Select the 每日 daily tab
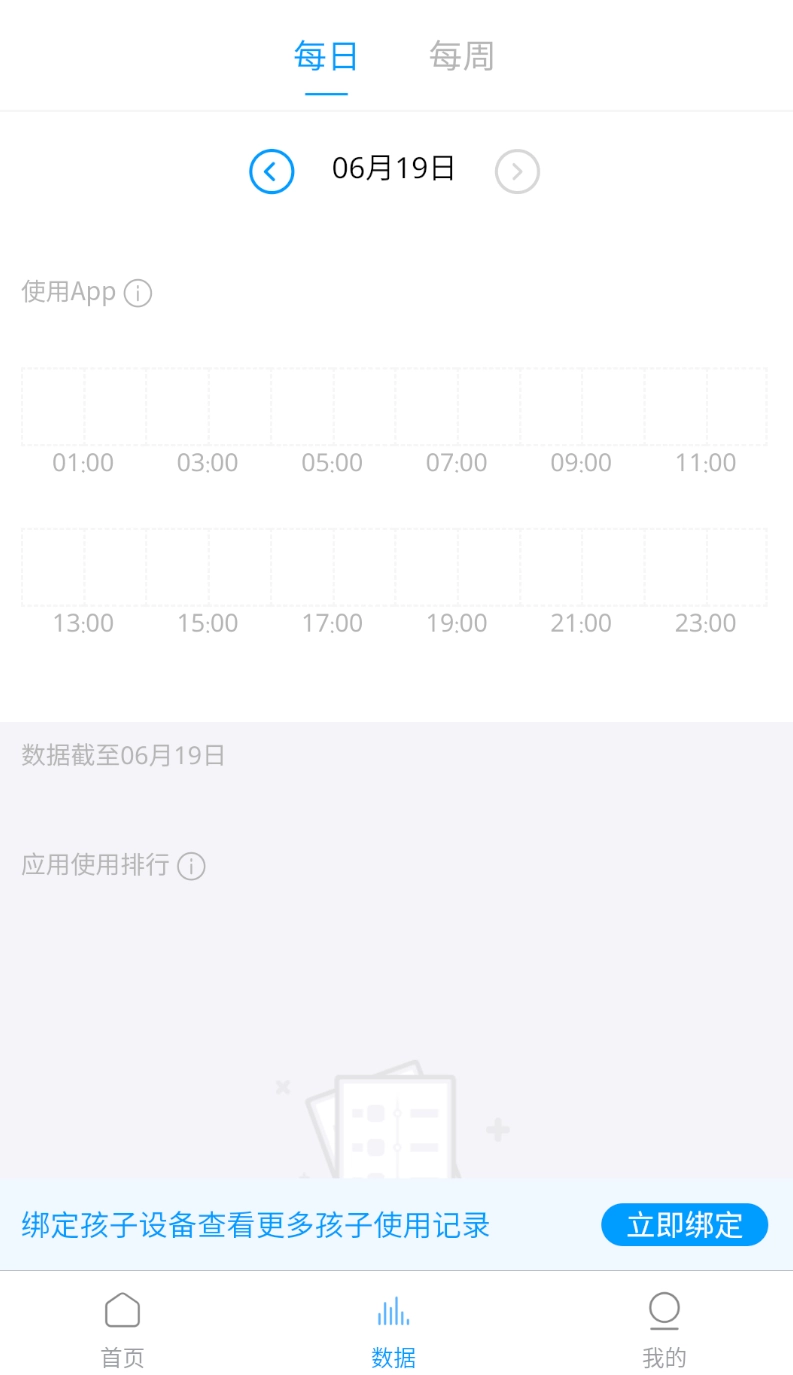 point(324,56)
